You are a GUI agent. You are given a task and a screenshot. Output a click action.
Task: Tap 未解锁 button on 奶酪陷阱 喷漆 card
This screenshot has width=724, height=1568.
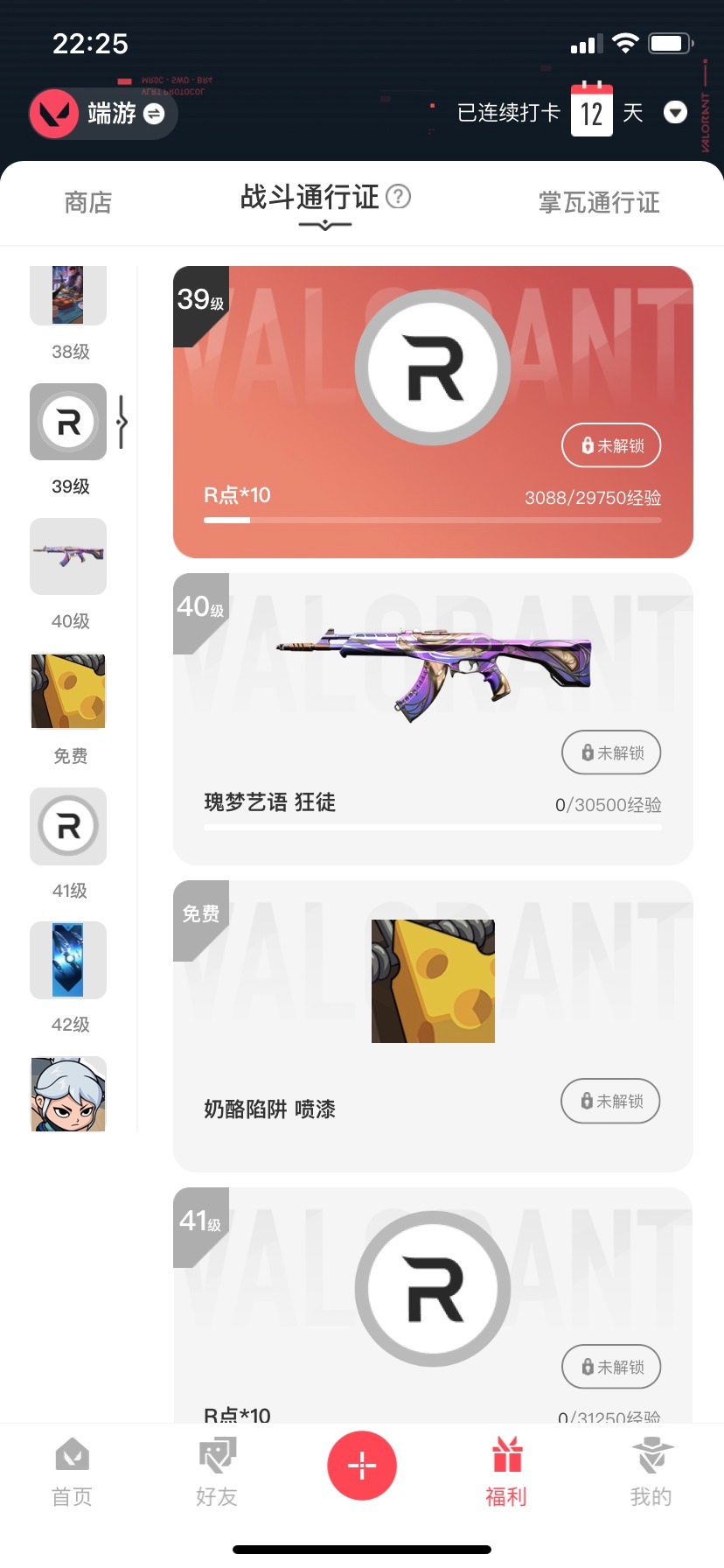pos(610,1101)
